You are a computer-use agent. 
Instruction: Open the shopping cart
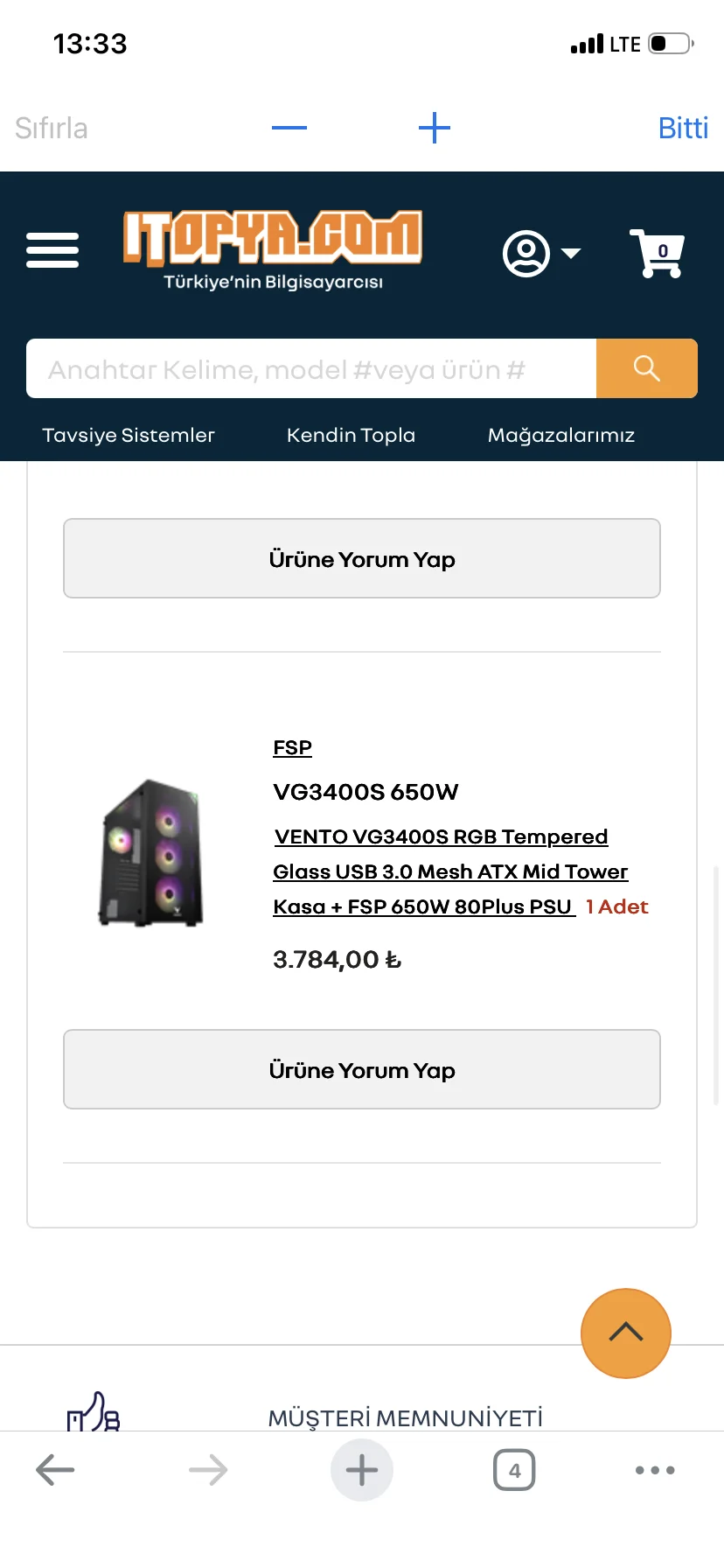point(657,253)
